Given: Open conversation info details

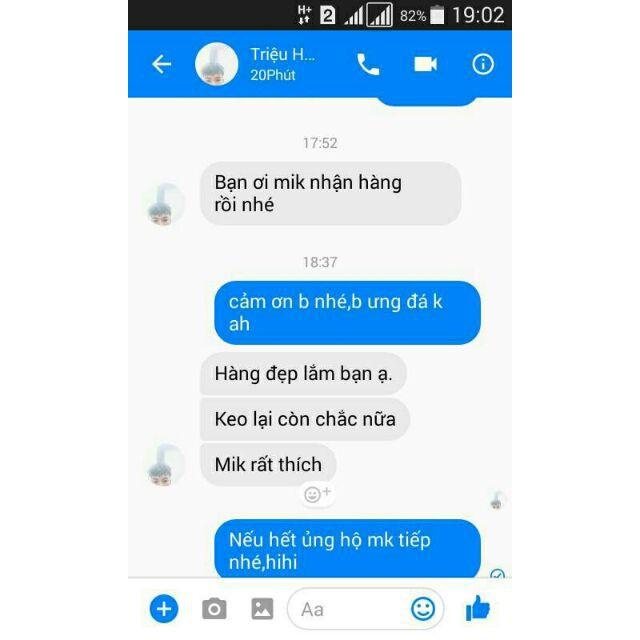Looking at the screenshot, I should pyautogui.click(x=483, y=64).
